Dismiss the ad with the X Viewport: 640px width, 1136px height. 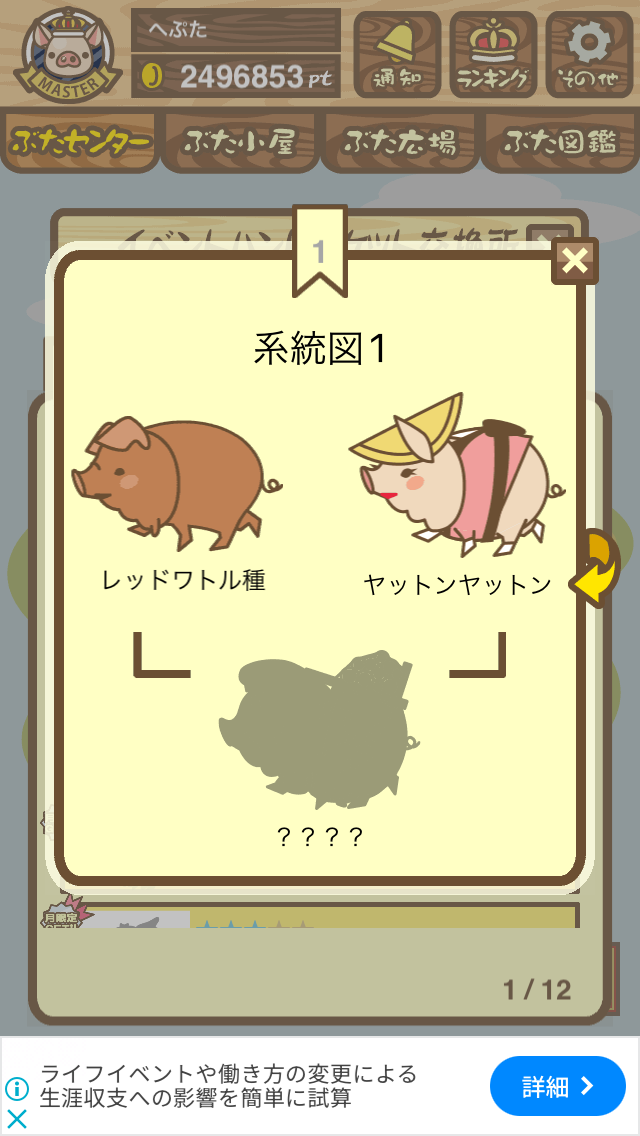(x=17, y=1119)
